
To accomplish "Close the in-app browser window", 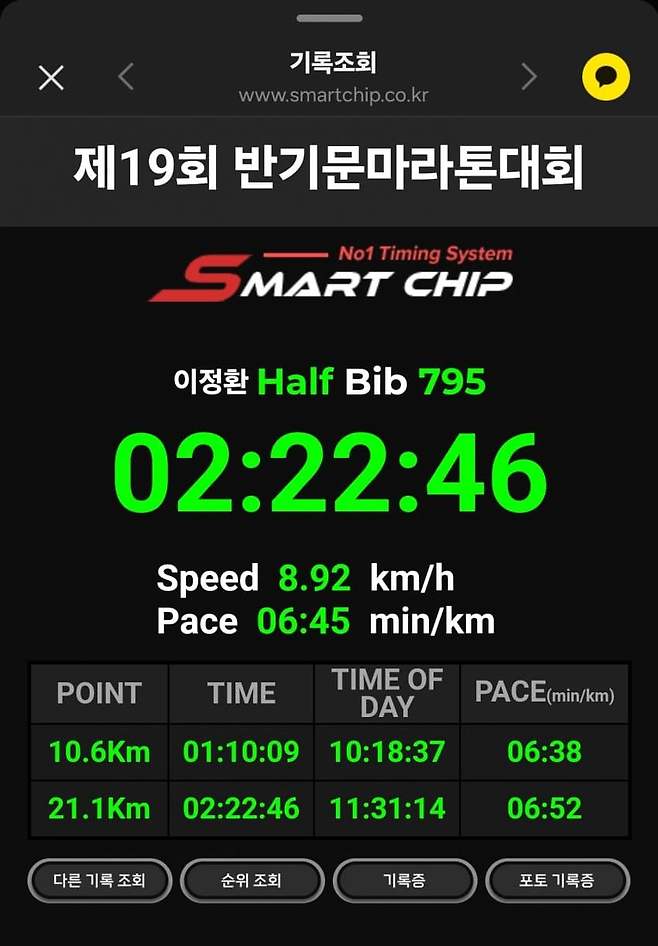I will tap(51, 77).
